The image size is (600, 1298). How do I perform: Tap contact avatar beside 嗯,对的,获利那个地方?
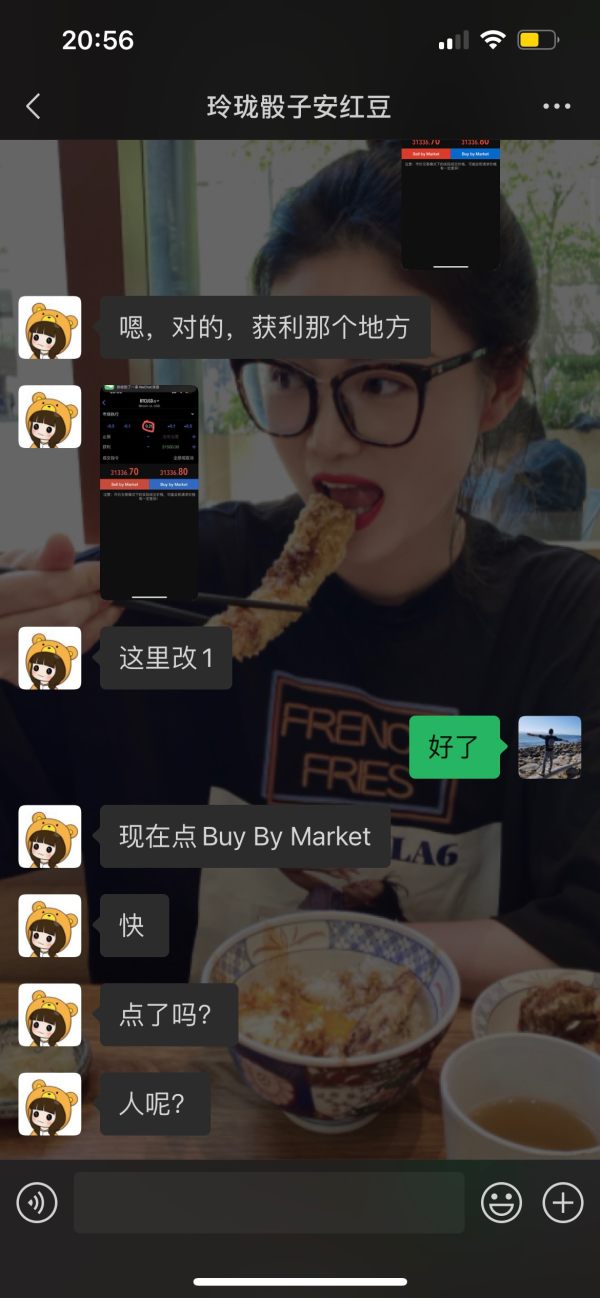50,327
